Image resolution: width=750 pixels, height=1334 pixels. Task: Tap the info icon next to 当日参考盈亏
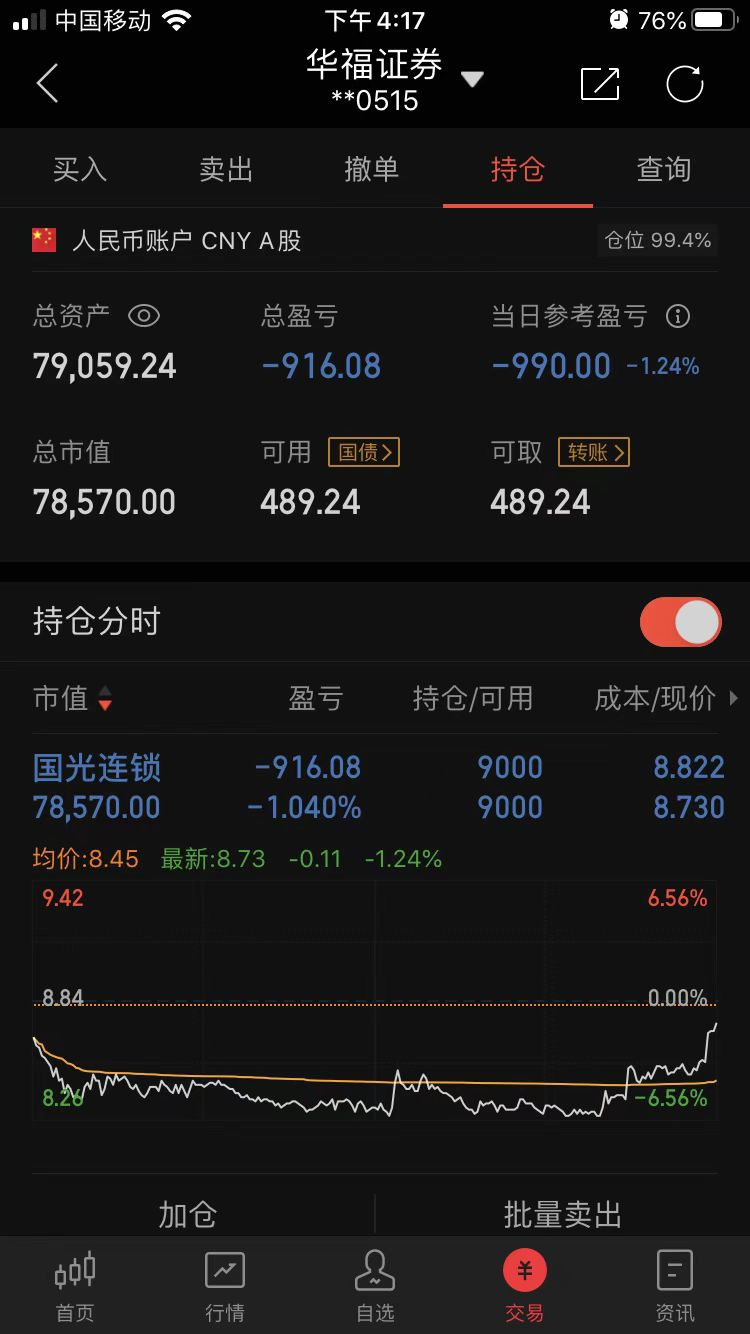point(679,315)
